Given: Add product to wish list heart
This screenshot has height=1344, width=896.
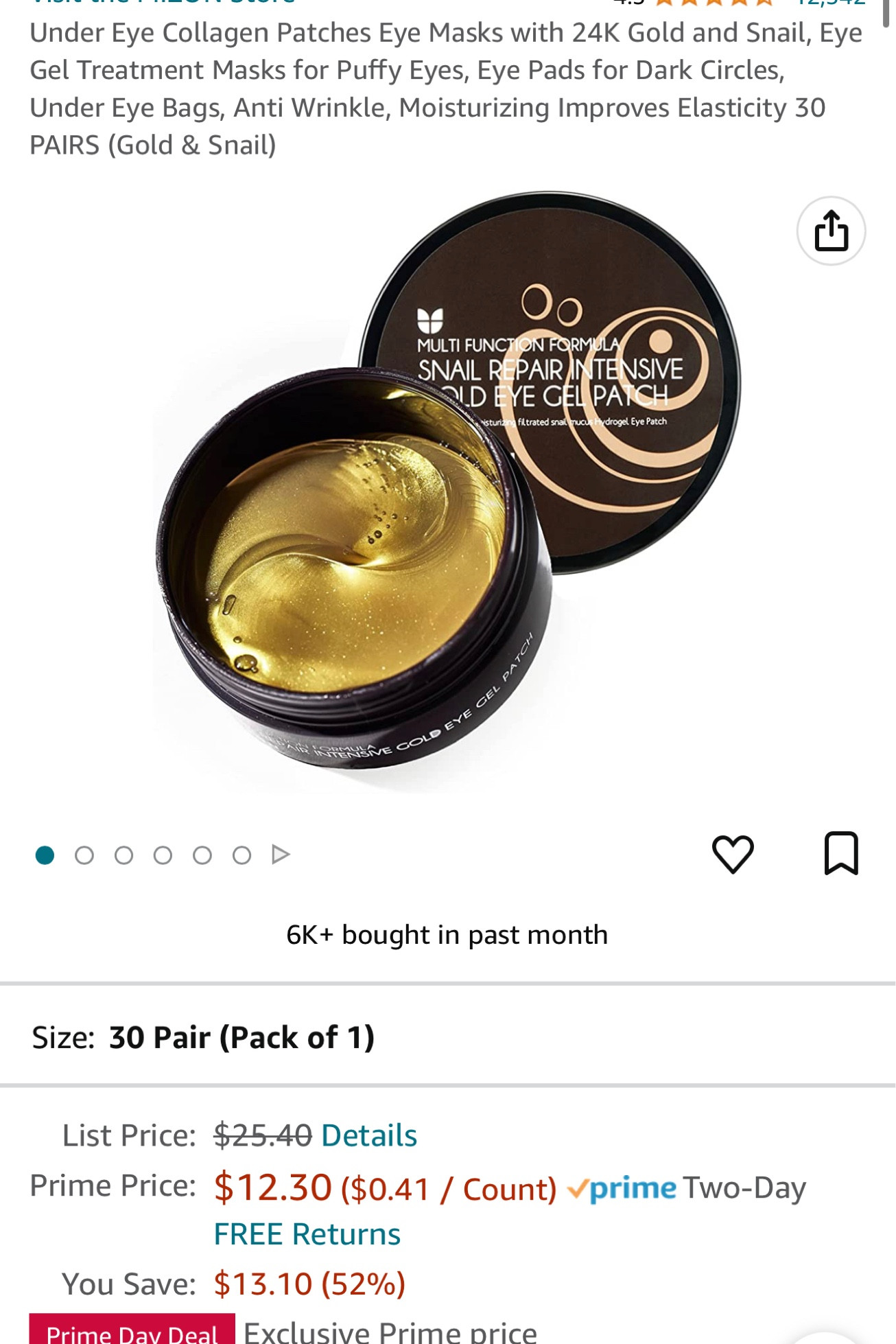Looking at the screenshot, I should point(733,853).
